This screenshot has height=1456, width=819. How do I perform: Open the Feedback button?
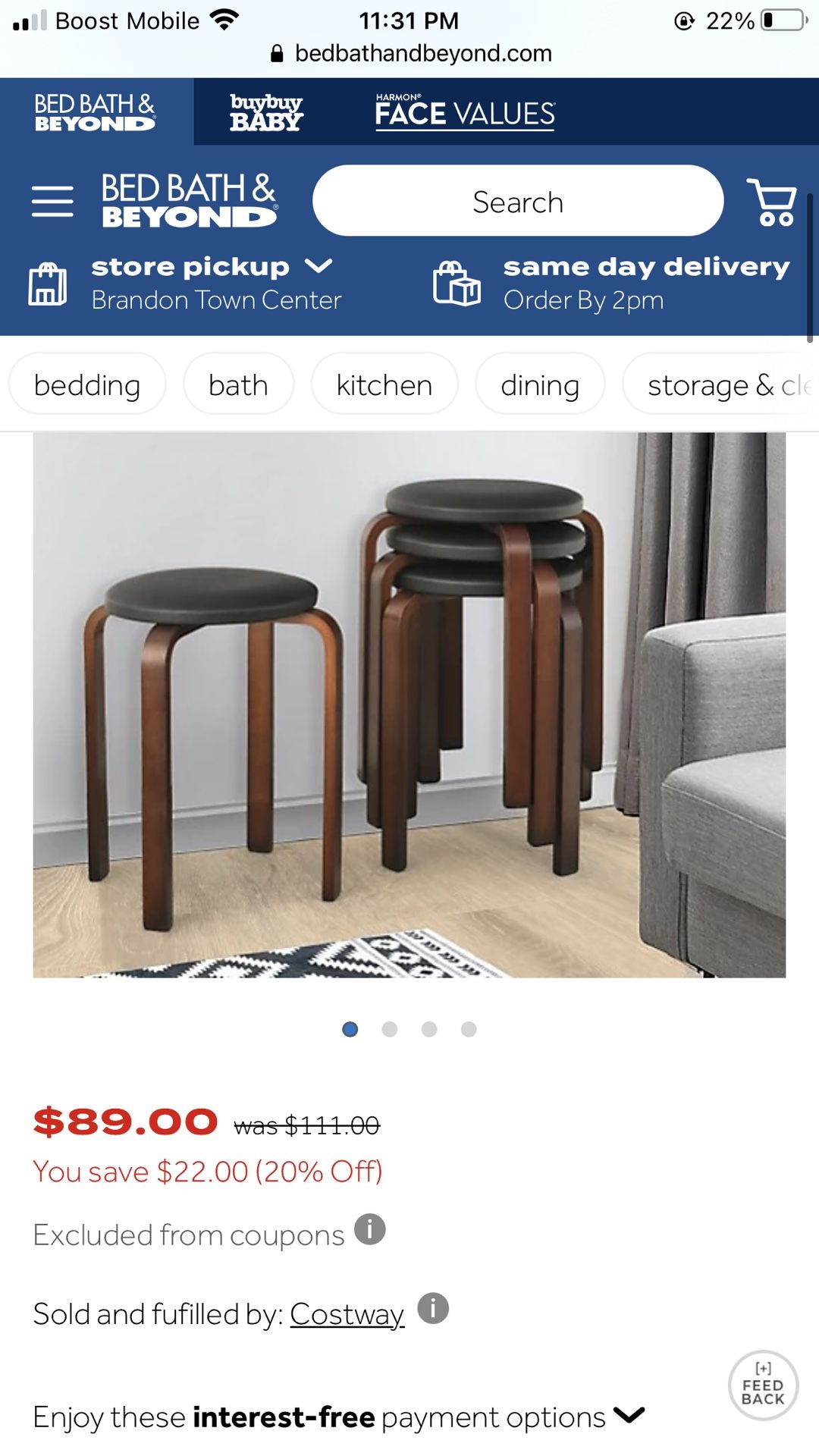pyautogui.click(x=763, y=1385)
